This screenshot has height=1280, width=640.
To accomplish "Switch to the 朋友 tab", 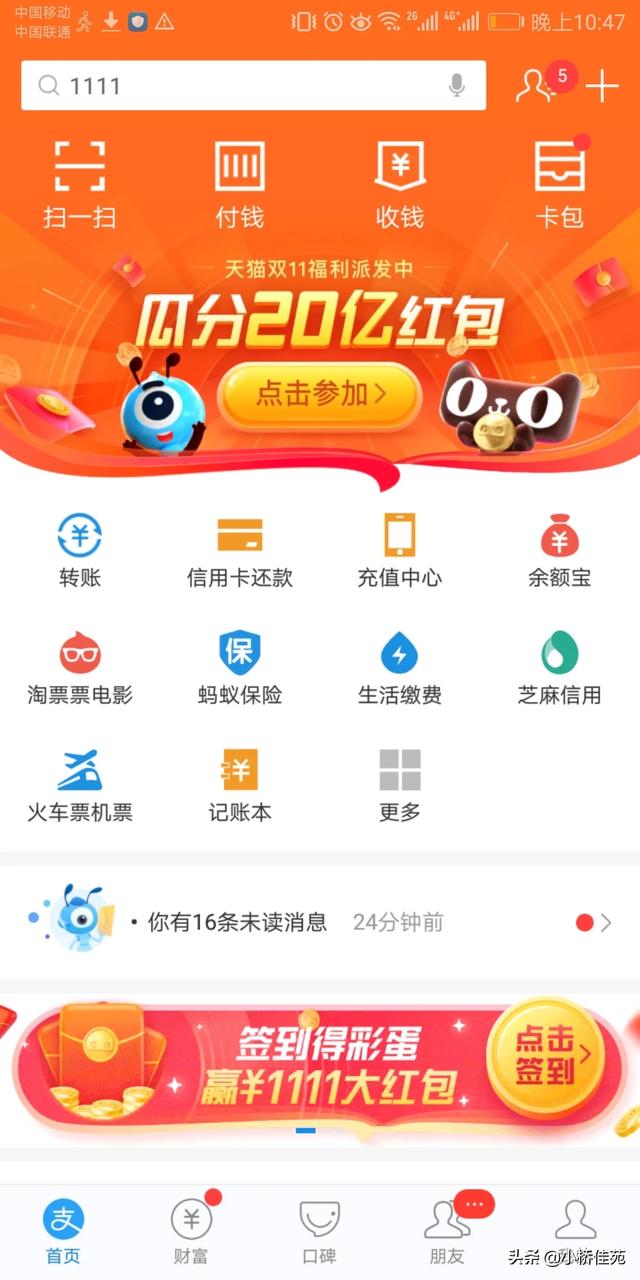I will click(448, 1231).
